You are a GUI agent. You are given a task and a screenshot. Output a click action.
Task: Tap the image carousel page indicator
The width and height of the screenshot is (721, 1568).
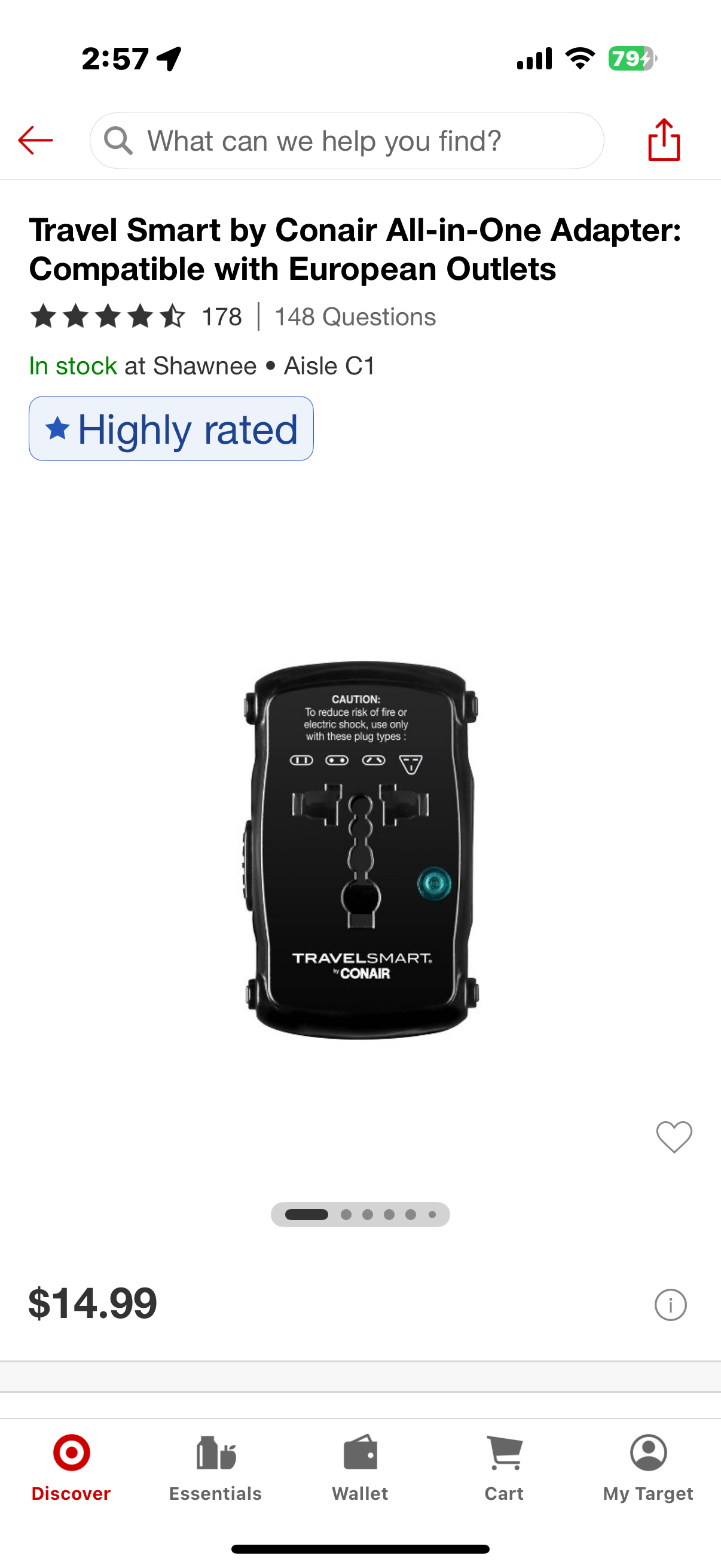click(360, 1215)
